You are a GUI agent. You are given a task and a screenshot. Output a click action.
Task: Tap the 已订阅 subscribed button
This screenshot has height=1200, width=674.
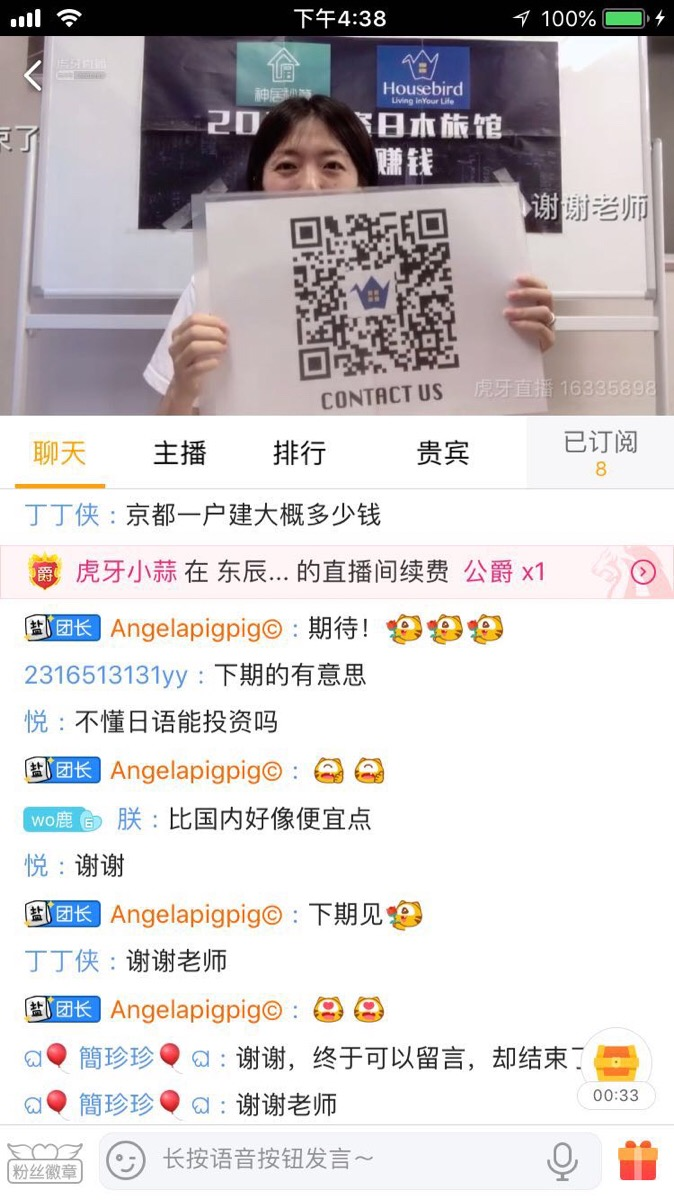click(600, 453)
